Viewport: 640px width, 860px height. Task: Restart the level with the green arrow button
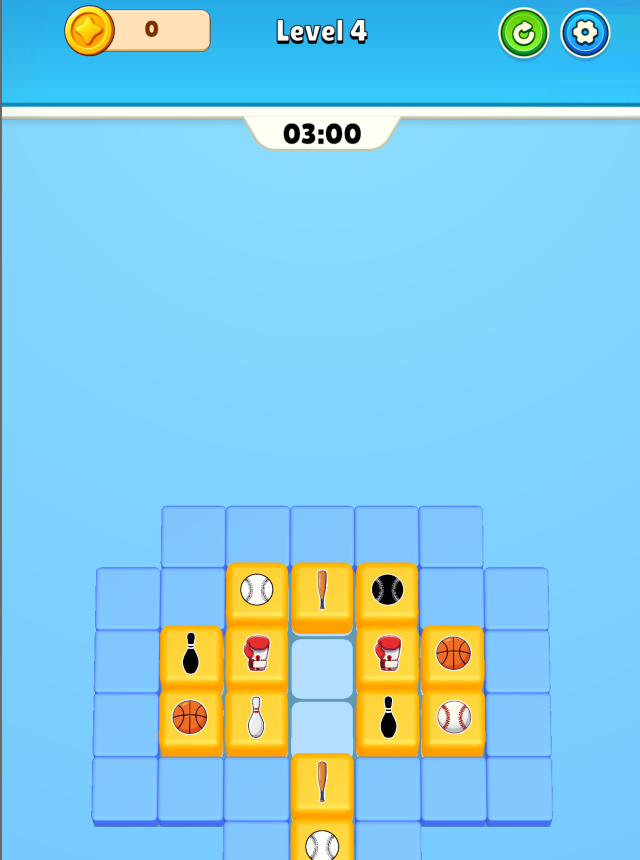(x=523, y=34)
